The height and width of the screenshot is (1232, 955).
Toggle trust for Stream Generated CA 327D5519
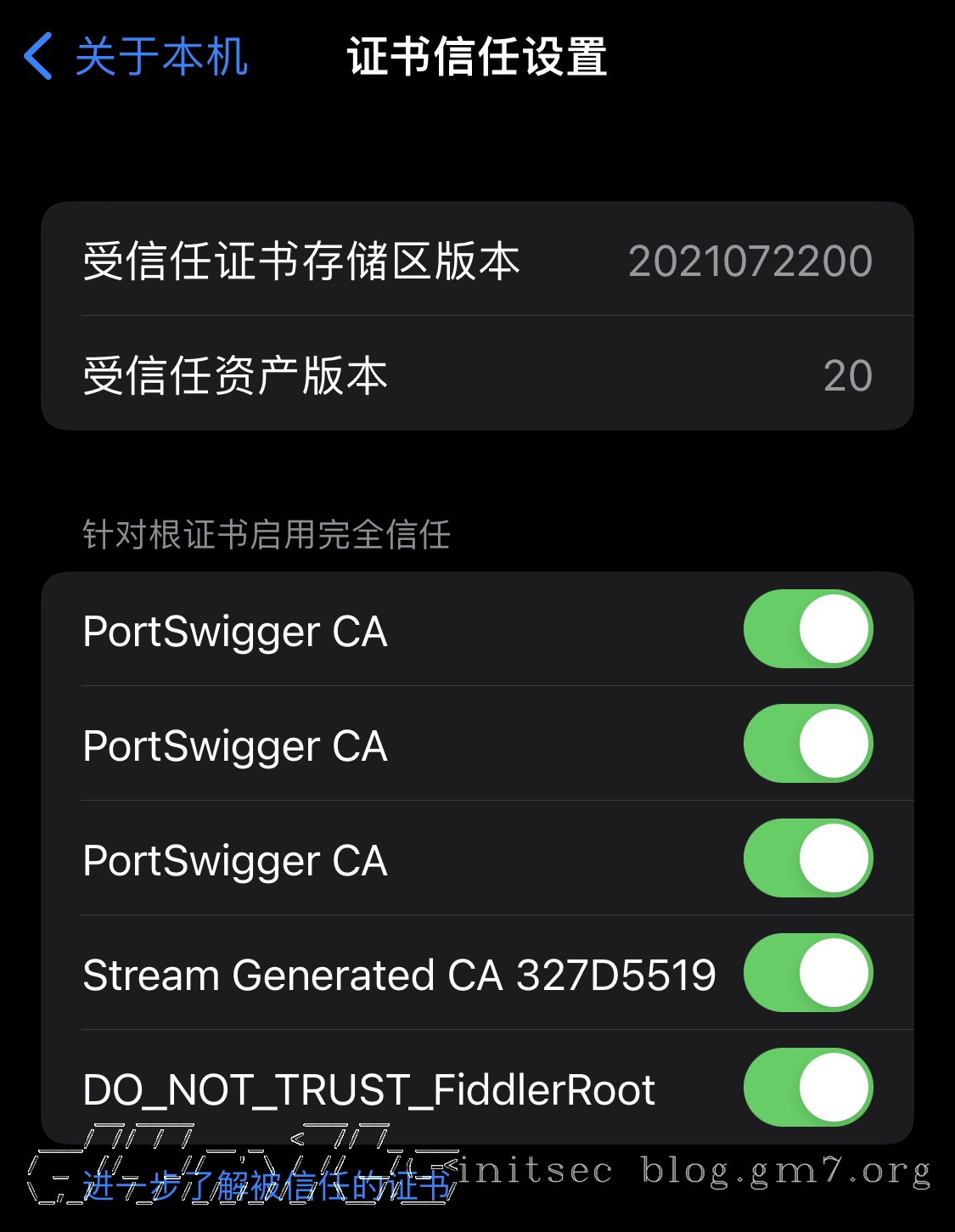coord(806,972)
